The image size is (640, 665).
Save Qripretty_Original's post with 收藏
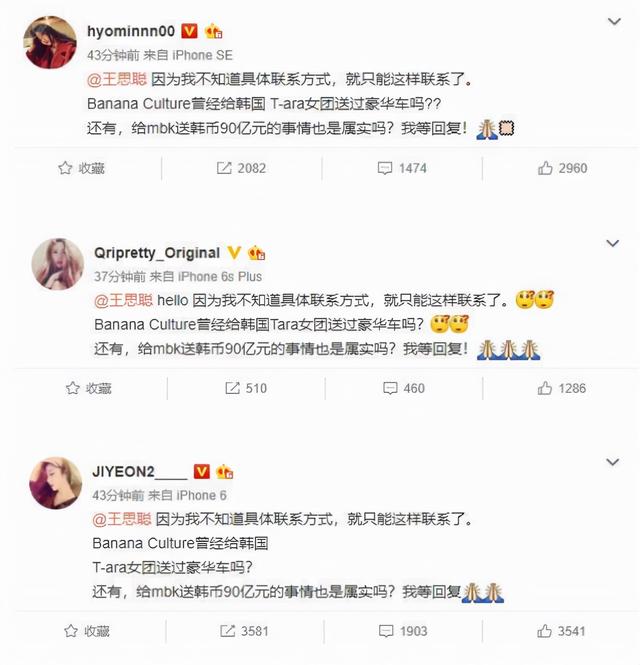click(87, 388)
